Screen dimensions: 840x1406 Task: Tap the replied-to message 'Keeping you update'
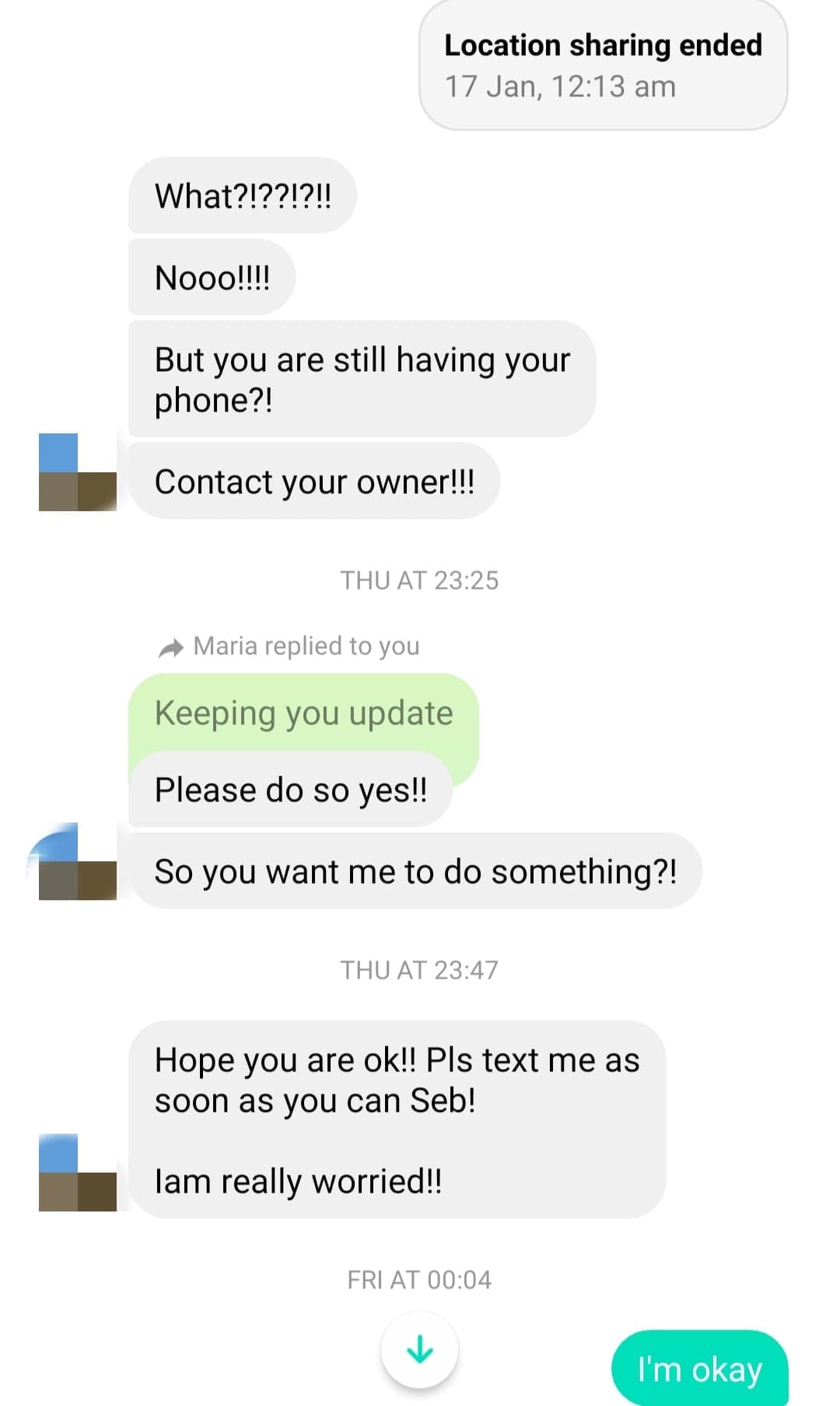[303, 712]
